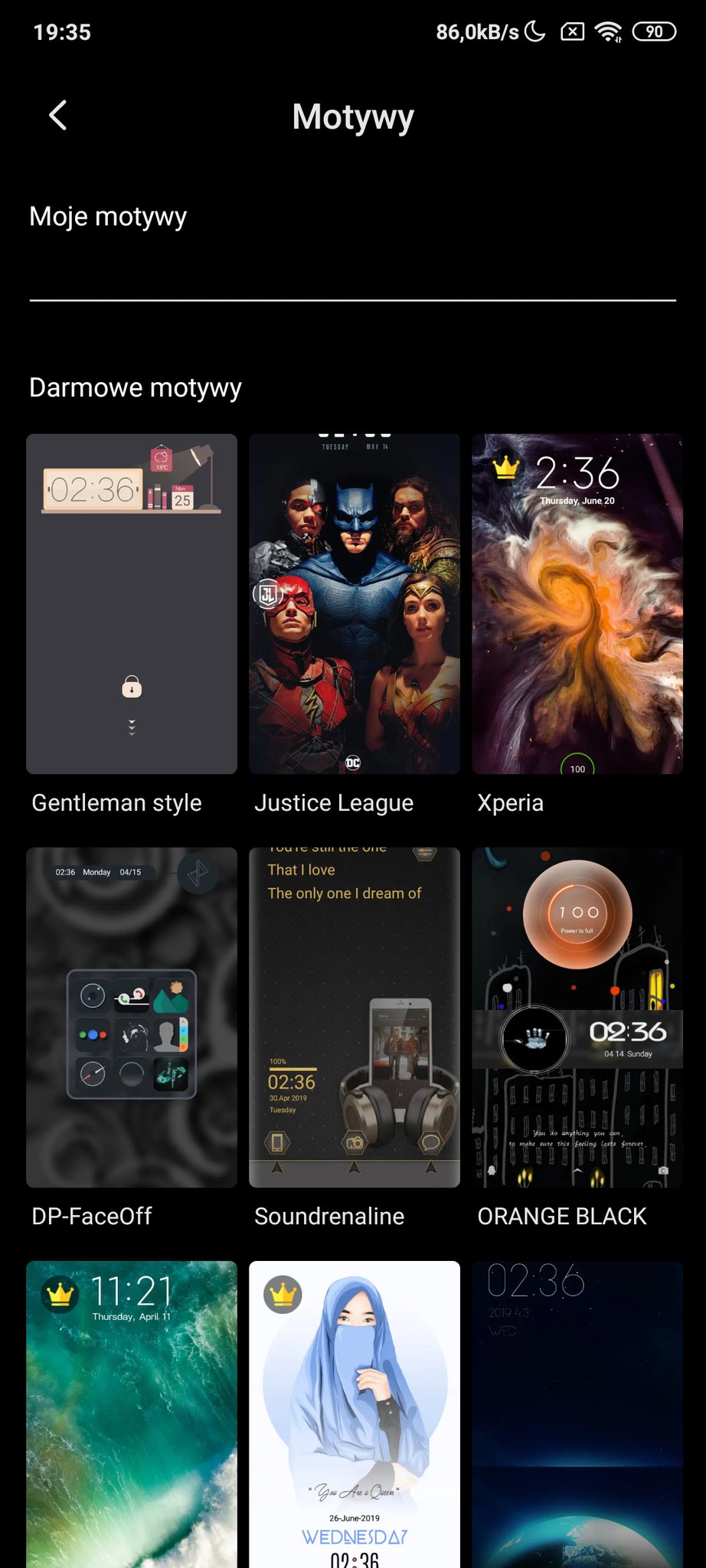Go back from the Motywy screen
Image resolution: width=706 pixels, height=1568 pixels.
tap(58, 116)
